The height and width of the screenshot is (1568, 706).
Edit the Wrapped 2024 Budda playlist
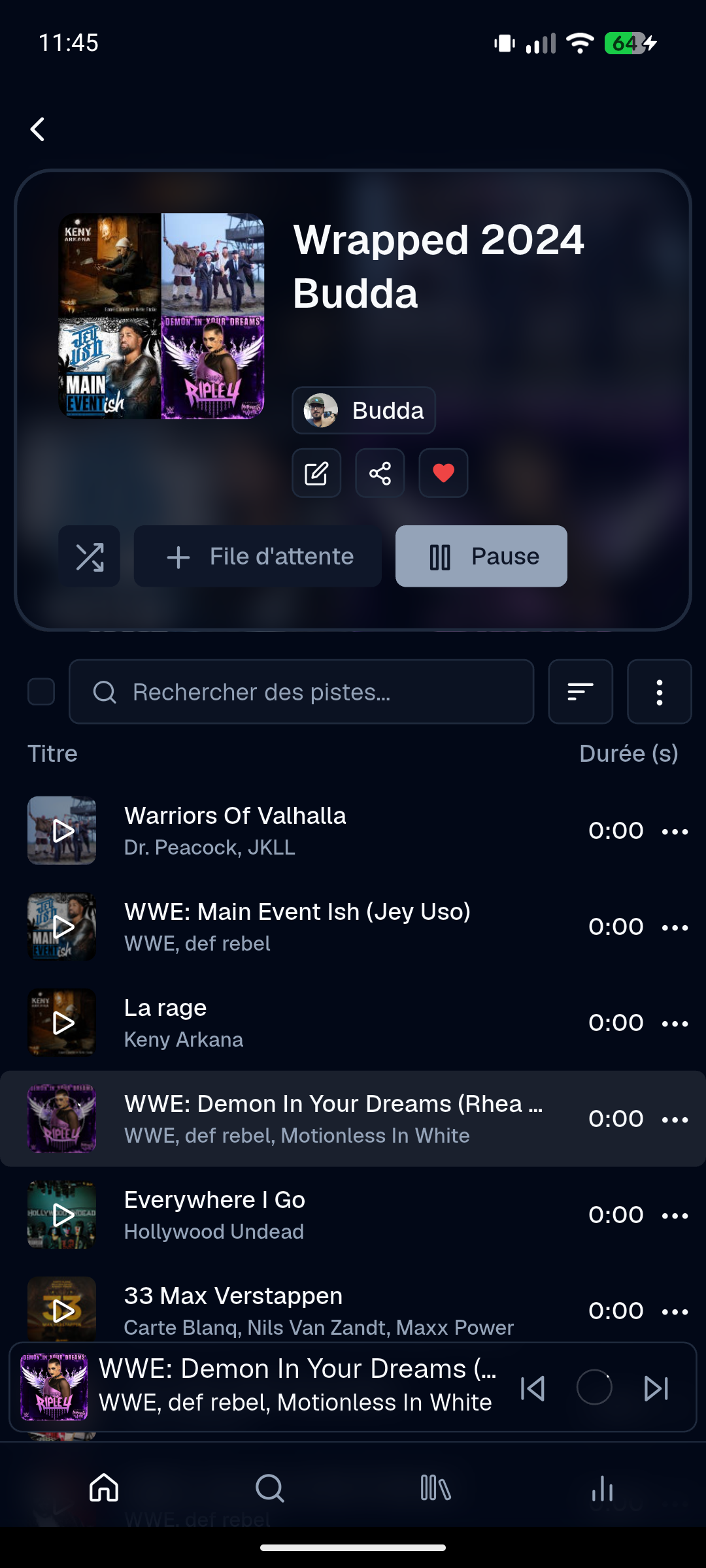pyautogui.click(x=316, y=473)
